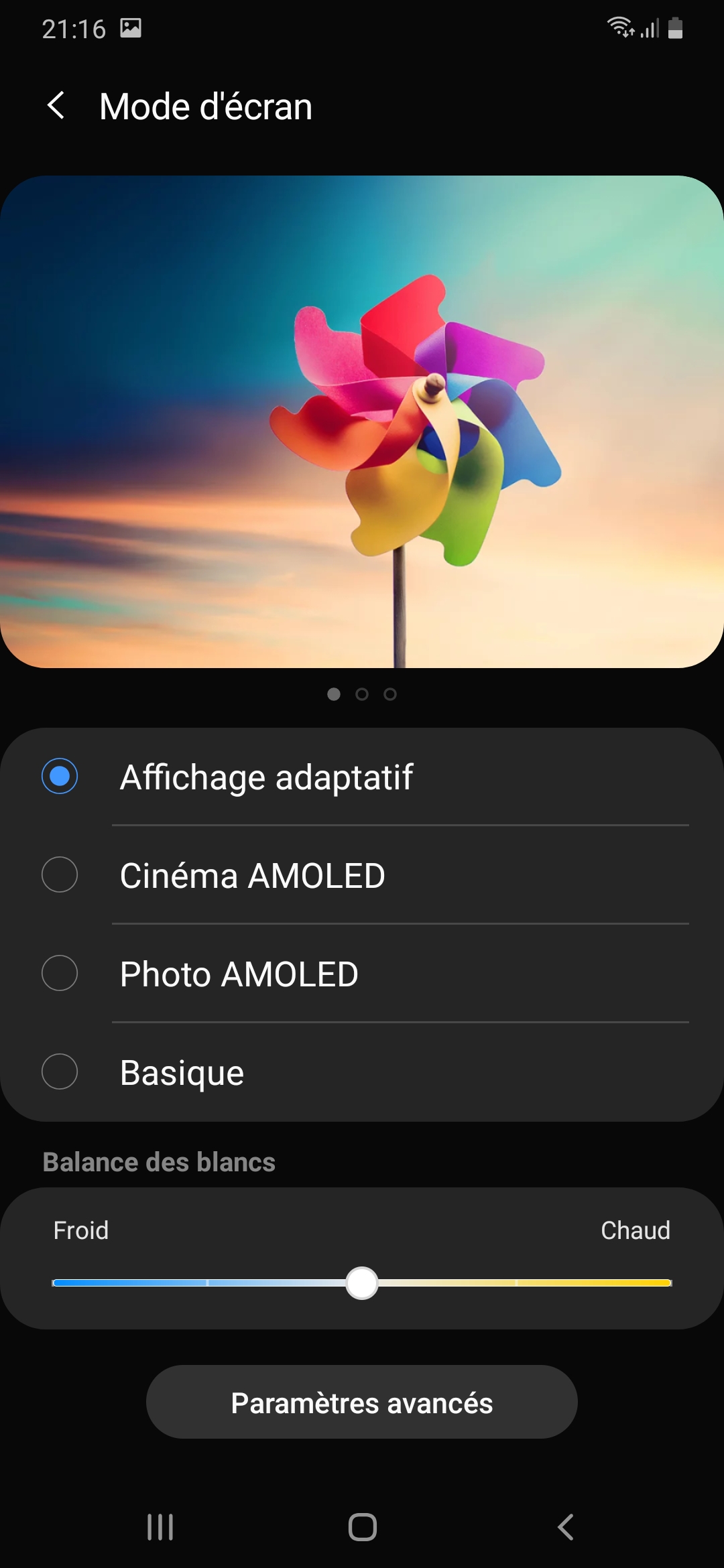Viewport: 724px width, 1568px height.
Task: Select Affichage adaptatif mode
Action: pyautogui.click(x=60, y=777)
